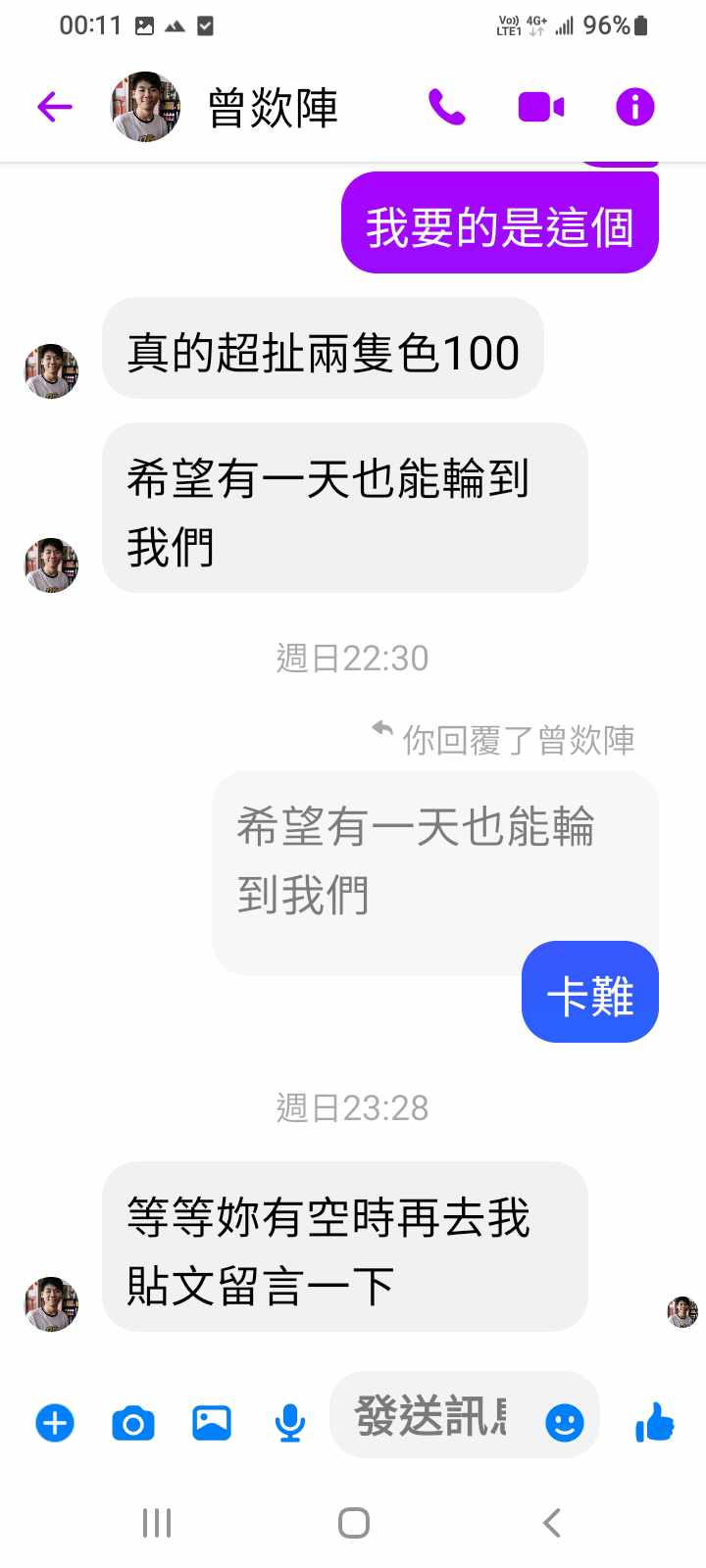This screenshot has height=1568, width=706.
Task: Record a voice message with the microphone
Action: 289,1423
